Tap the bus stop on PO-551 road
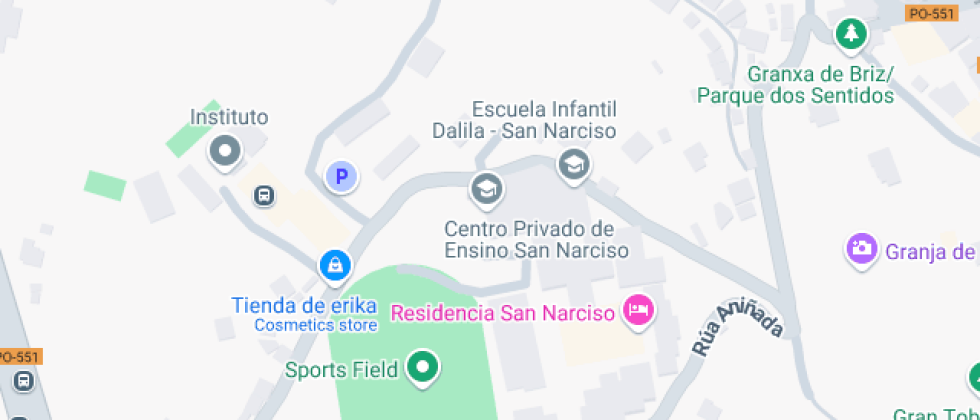The image size is (980, 420). (x=22, y=380)
